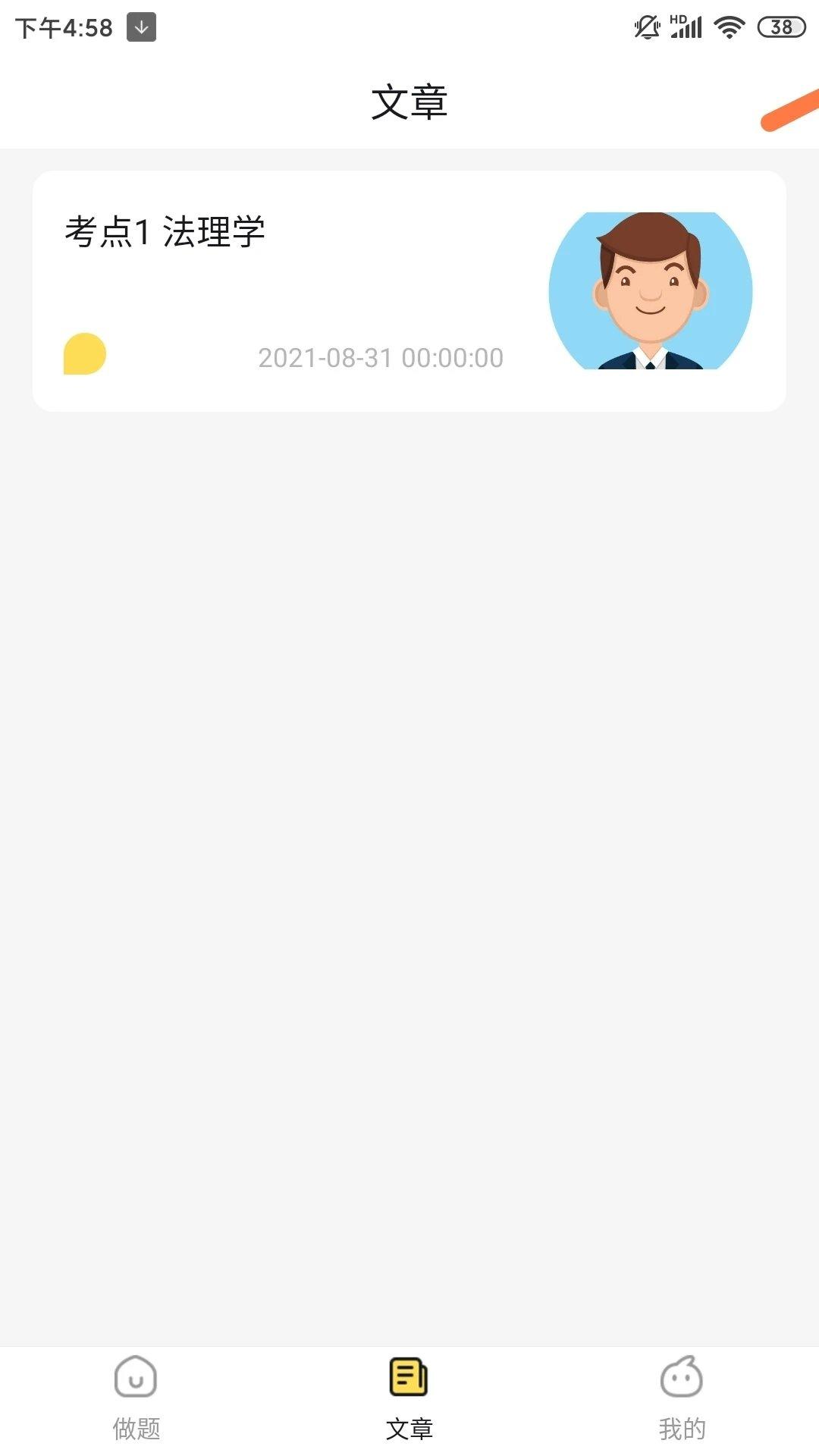This screenshot has height=1456, width=819.
Task: Click the cartoon man avatar thumbnail
Action: (649, 290)
